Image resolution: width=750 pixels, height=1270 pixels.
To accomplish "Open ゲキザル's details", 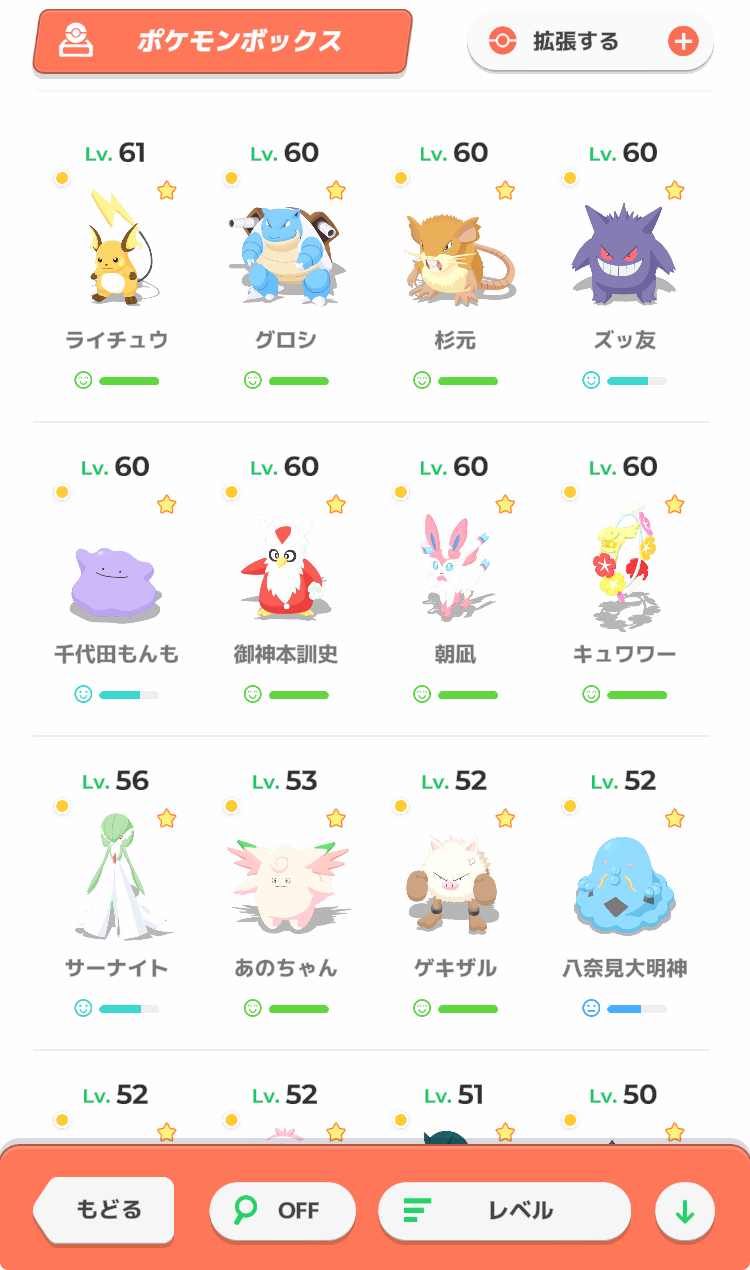I will (456, 880).
